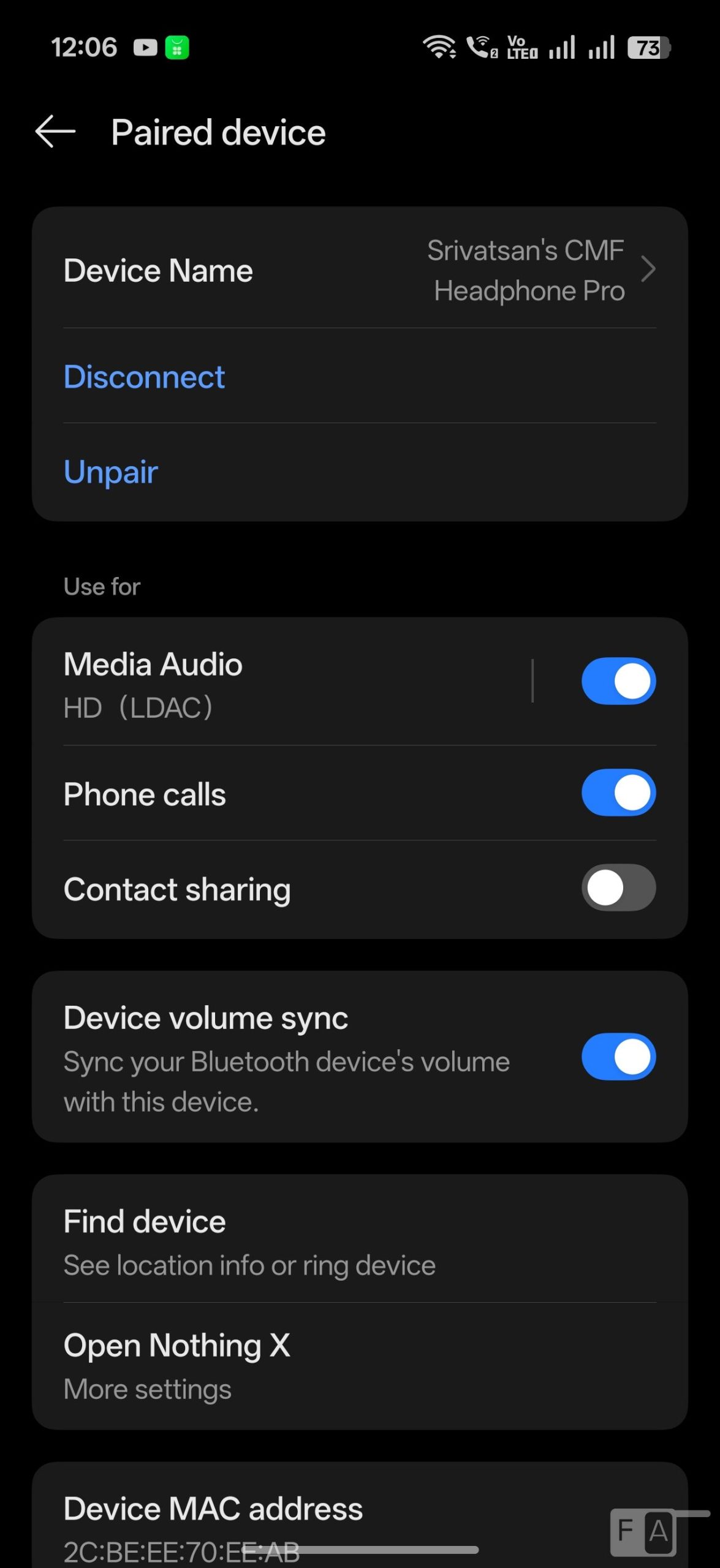Viewport: 720px width, 1568px height.
Task: Disable Phone calls for this device
Action: coord(618,793)
